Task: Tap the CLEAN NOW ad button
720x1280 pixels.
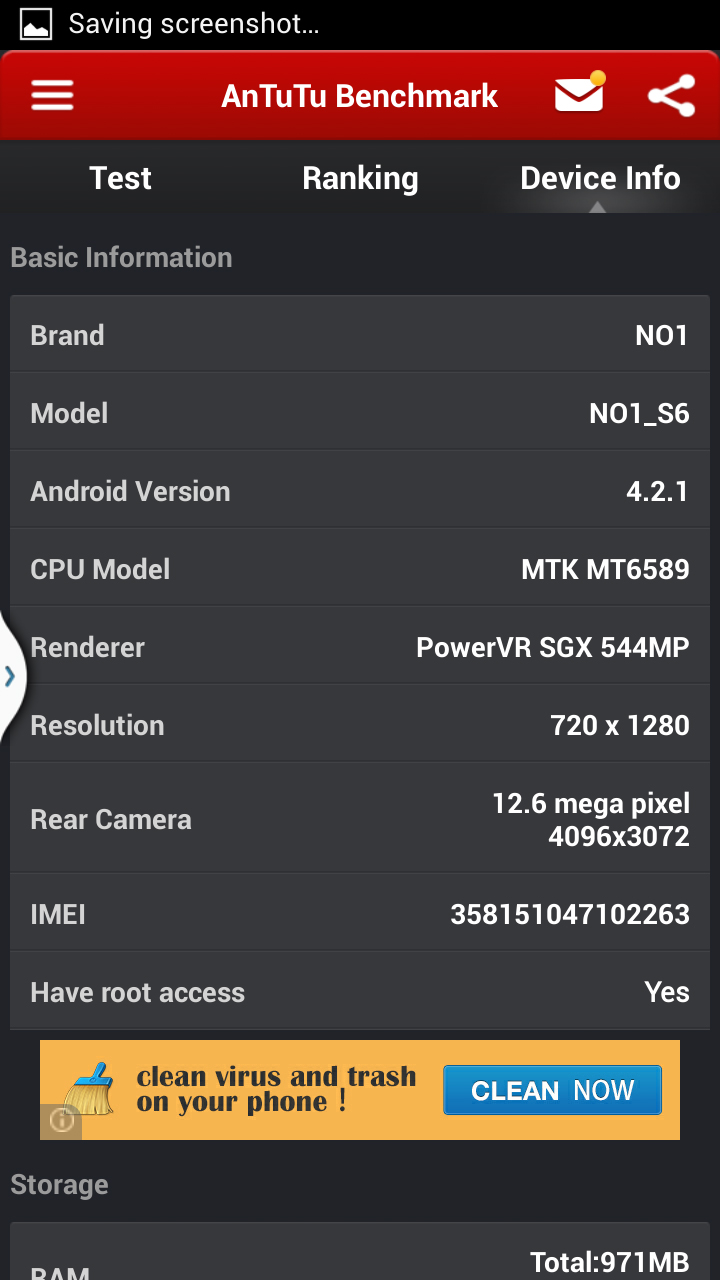Action: point(552,1090)
